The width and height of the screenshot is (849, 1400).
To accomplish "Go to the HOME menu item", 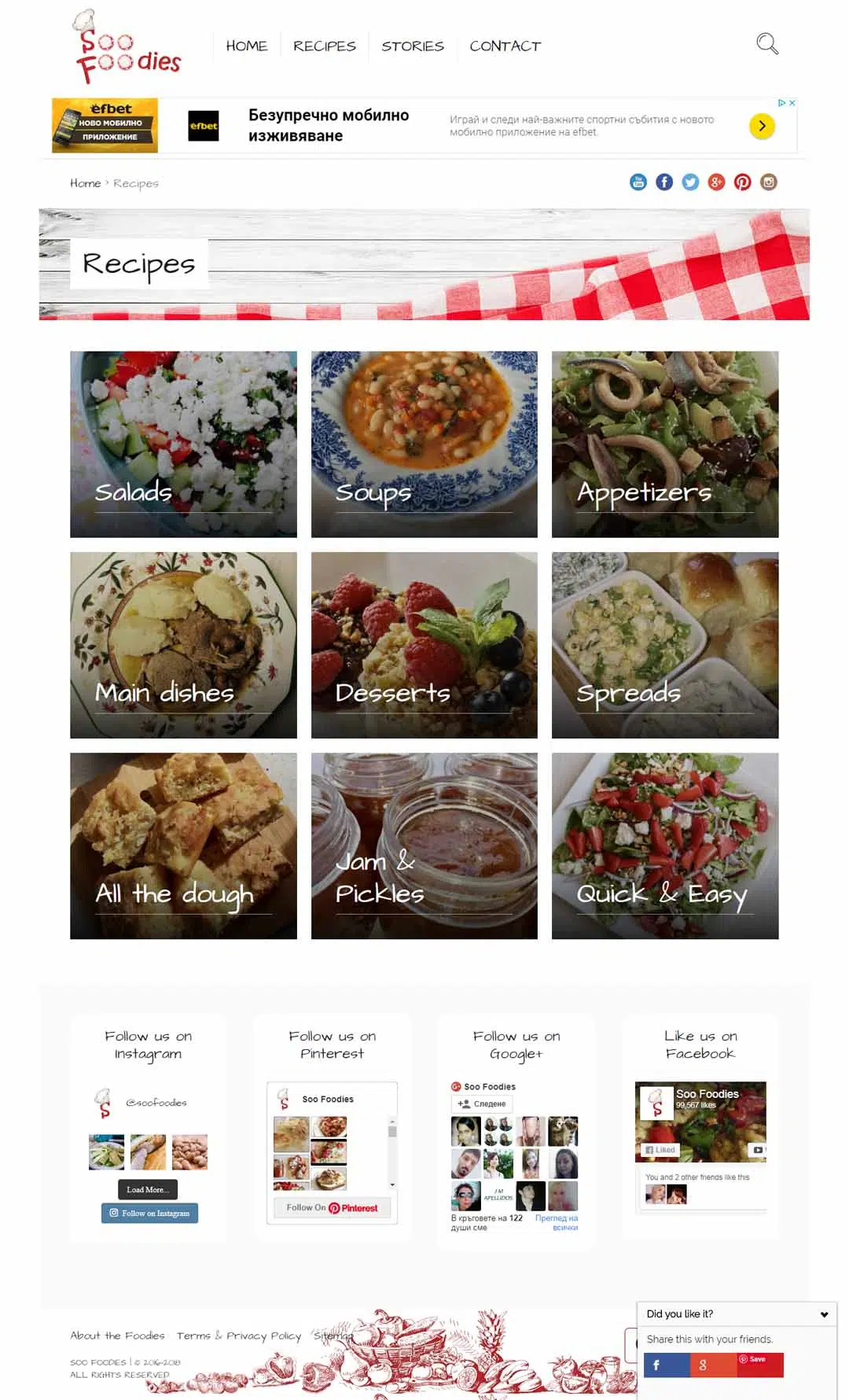I will (247, 46).
